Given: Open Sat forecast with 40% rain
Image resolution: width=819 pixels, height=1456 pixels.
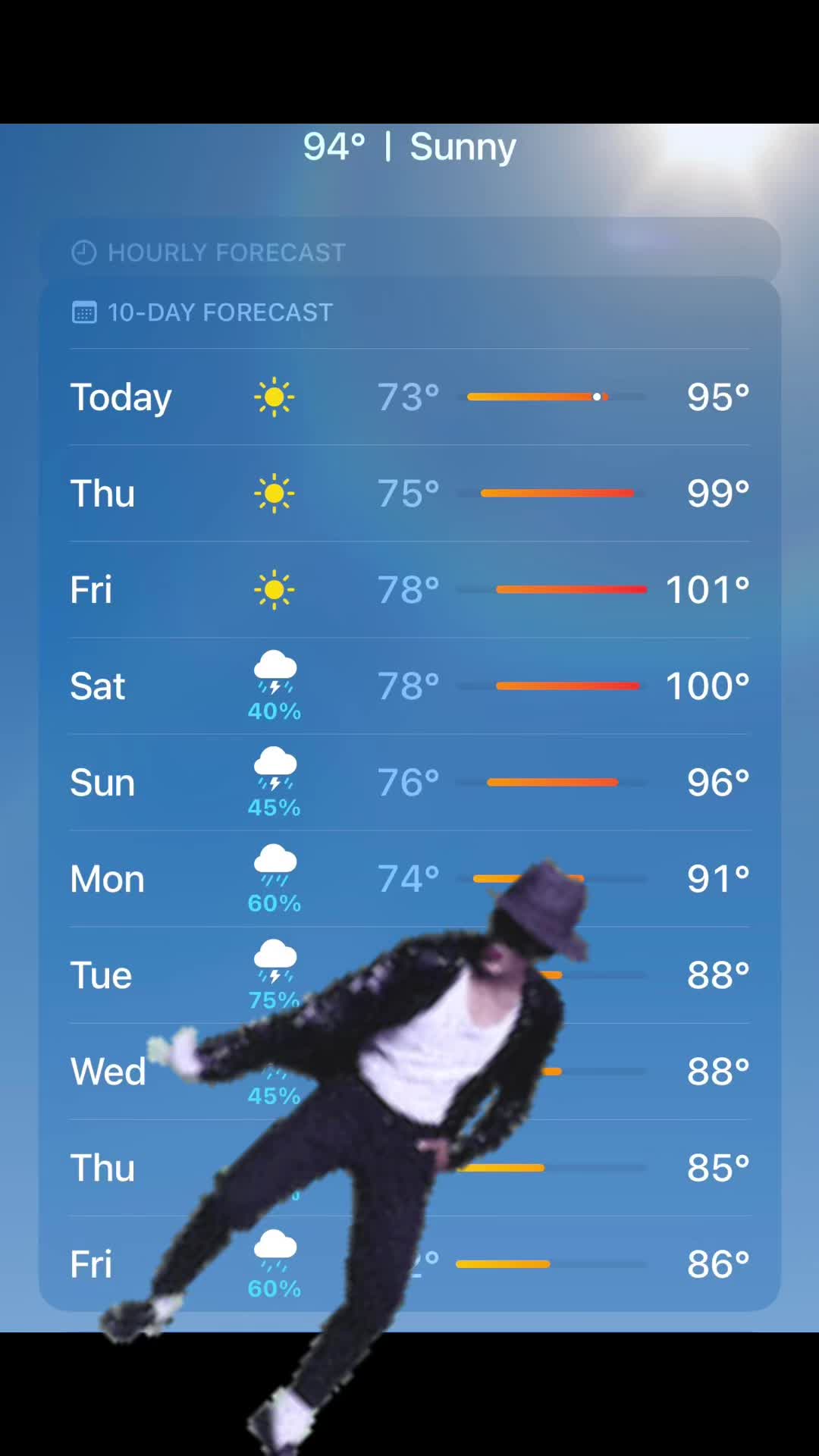Looking at the screenshot, I should coord(409,686).
